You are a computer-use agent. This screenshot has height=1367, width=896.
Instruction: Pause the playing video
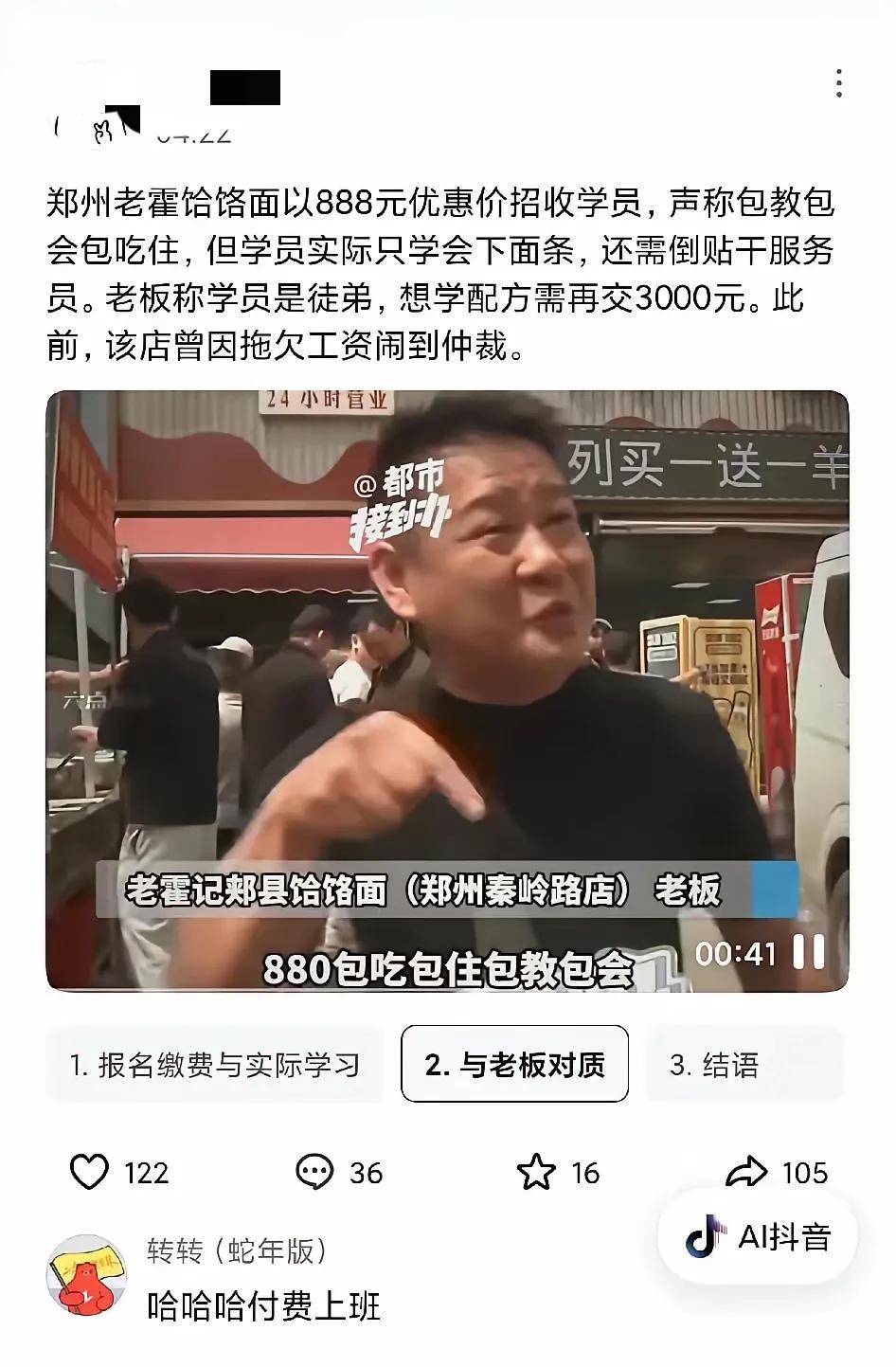[x=808, y=952]
